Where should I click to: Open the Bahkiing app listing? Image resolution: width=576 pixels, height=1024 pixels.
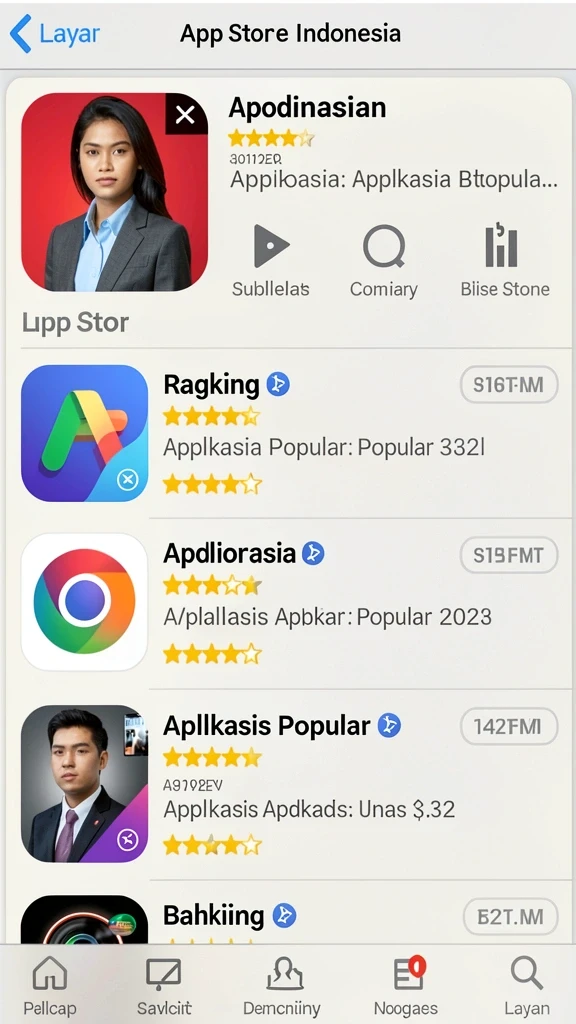[x=288, y=914]
